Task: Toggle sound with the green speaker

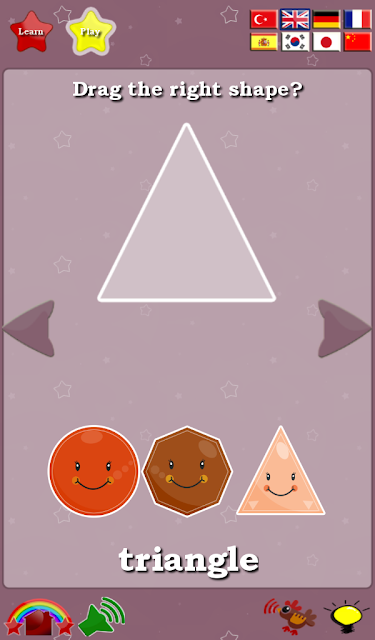Action: pyautogui.click(x=101, y=616)
